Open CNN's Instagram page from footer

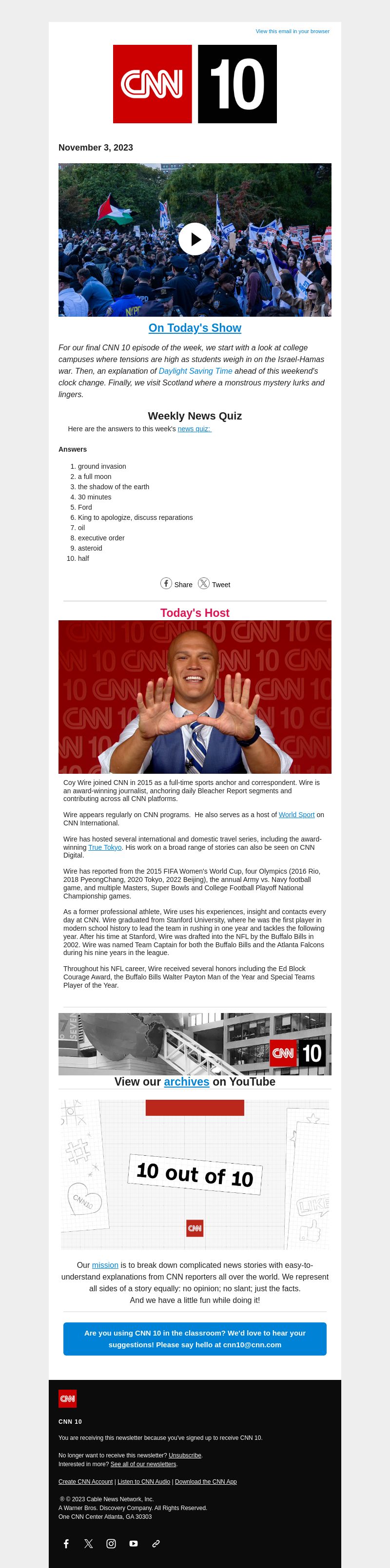pos(111,1543)
